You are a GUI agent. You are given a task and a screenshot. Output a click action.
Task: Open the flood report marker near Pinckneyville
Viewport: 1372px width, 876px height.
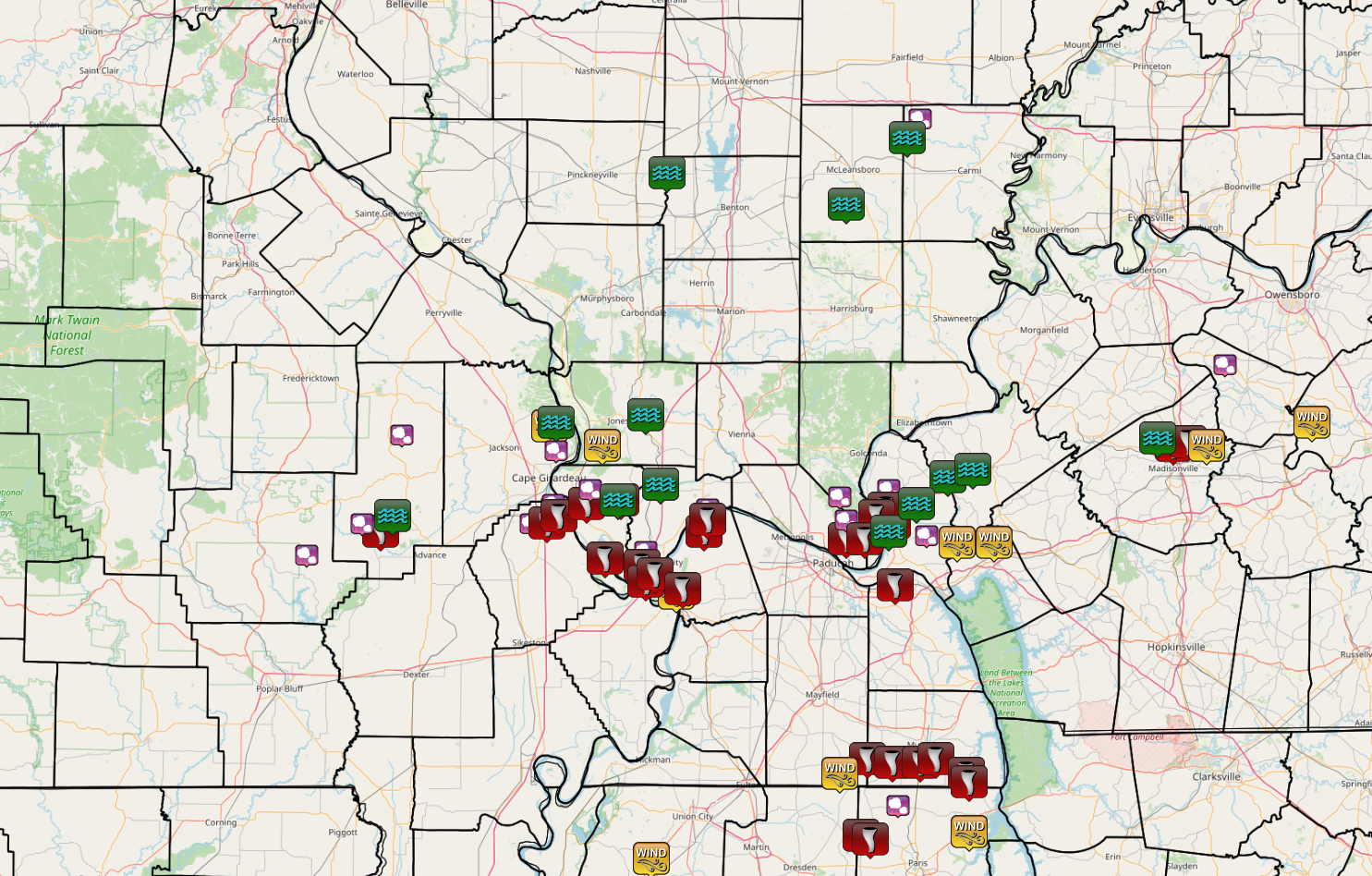click(666, 172)
